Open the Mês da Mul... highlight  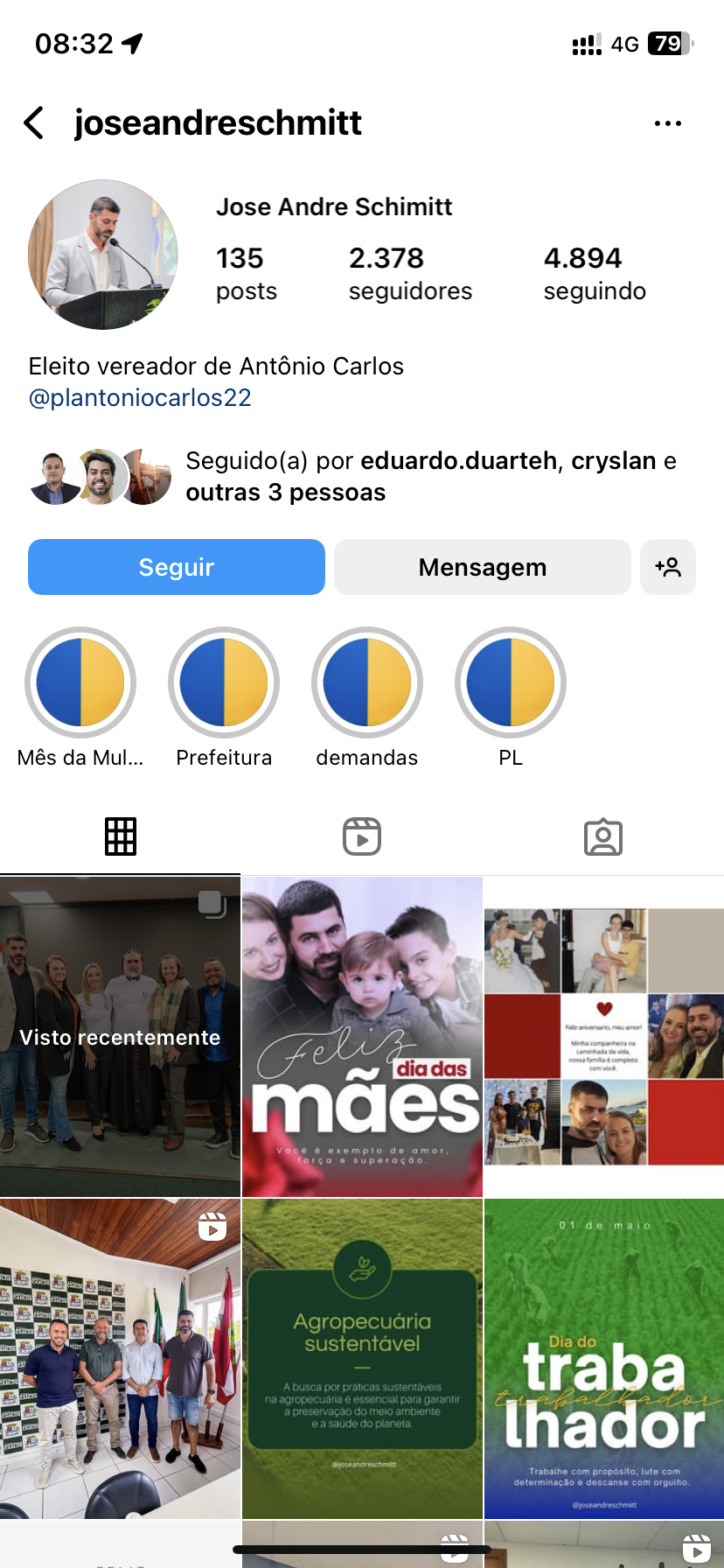click(x=80, y=682)
